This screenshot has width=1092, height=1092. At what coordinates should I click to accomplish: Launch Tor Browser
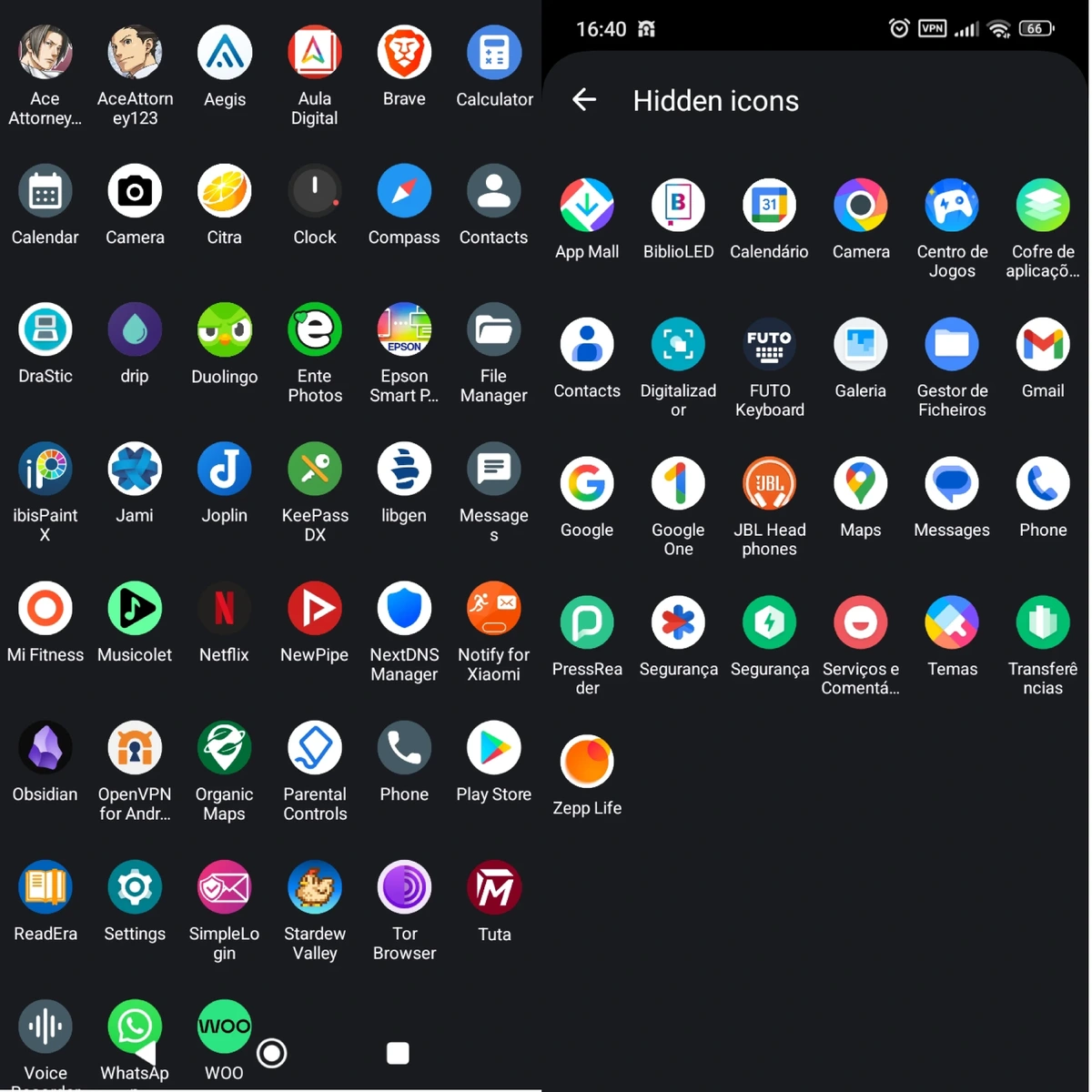click(404, 887)
